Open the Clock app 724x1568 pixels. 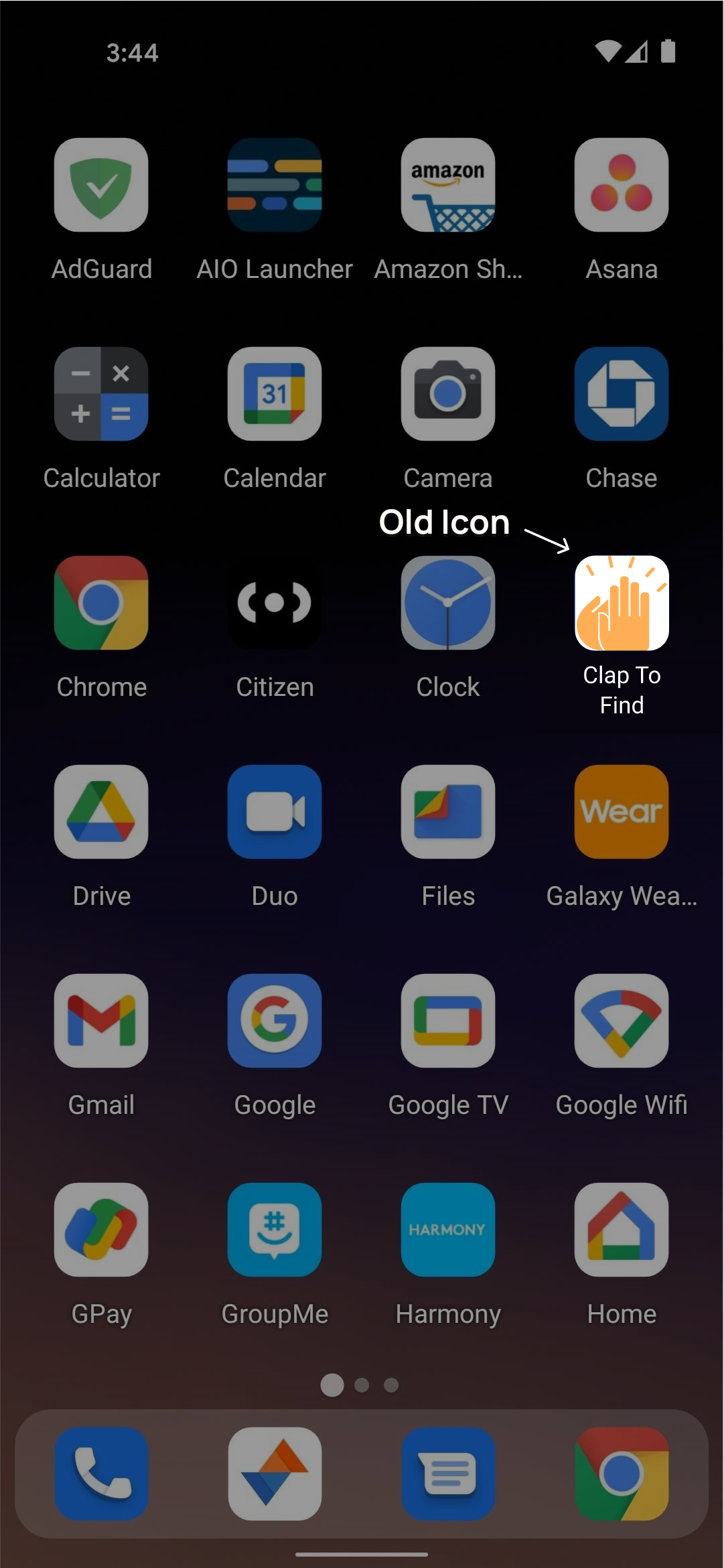[x=448, y=603]
